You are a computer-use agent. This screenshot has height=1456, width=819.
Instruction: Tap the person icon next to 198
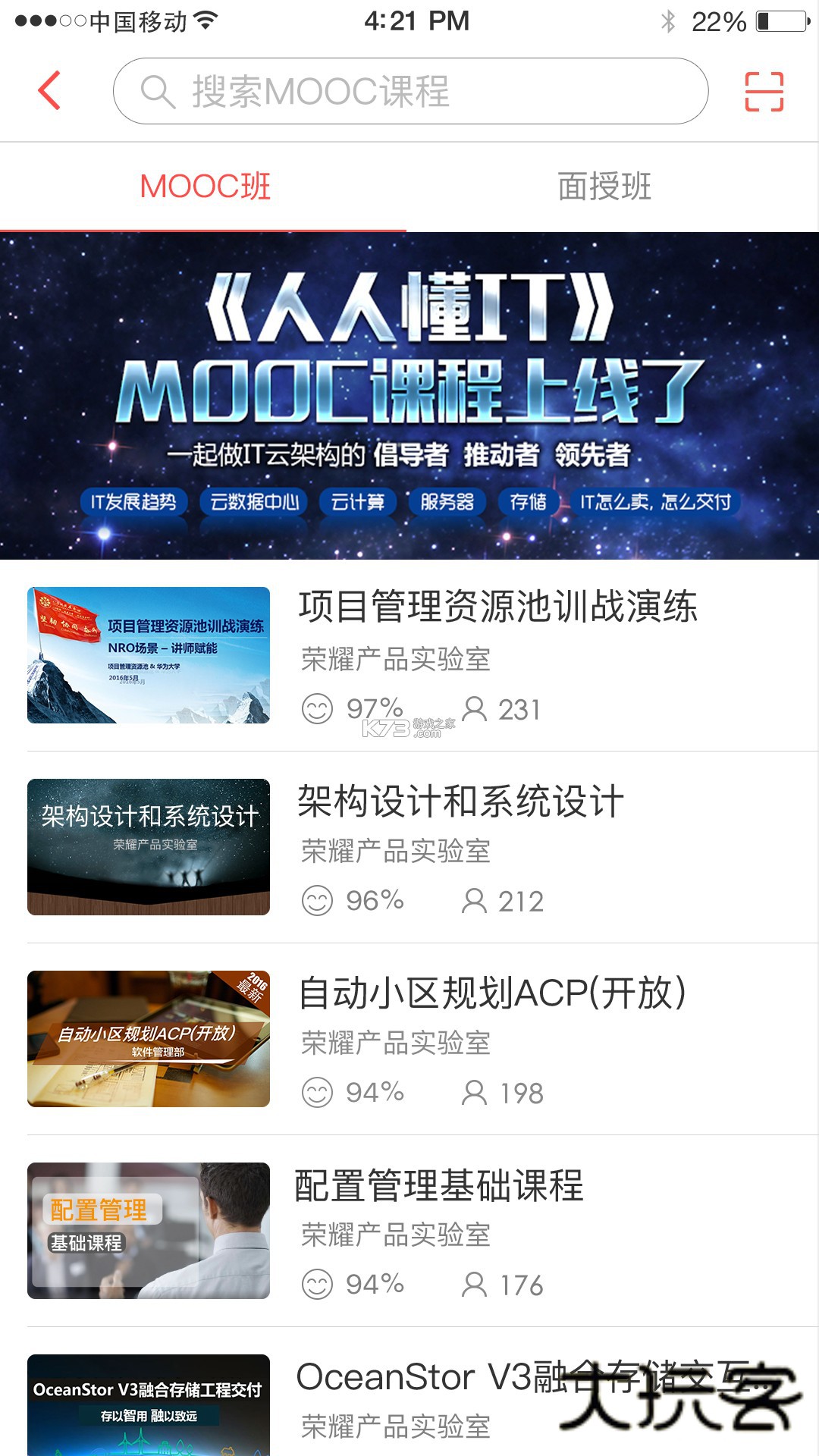click(x=476, y=1092)
